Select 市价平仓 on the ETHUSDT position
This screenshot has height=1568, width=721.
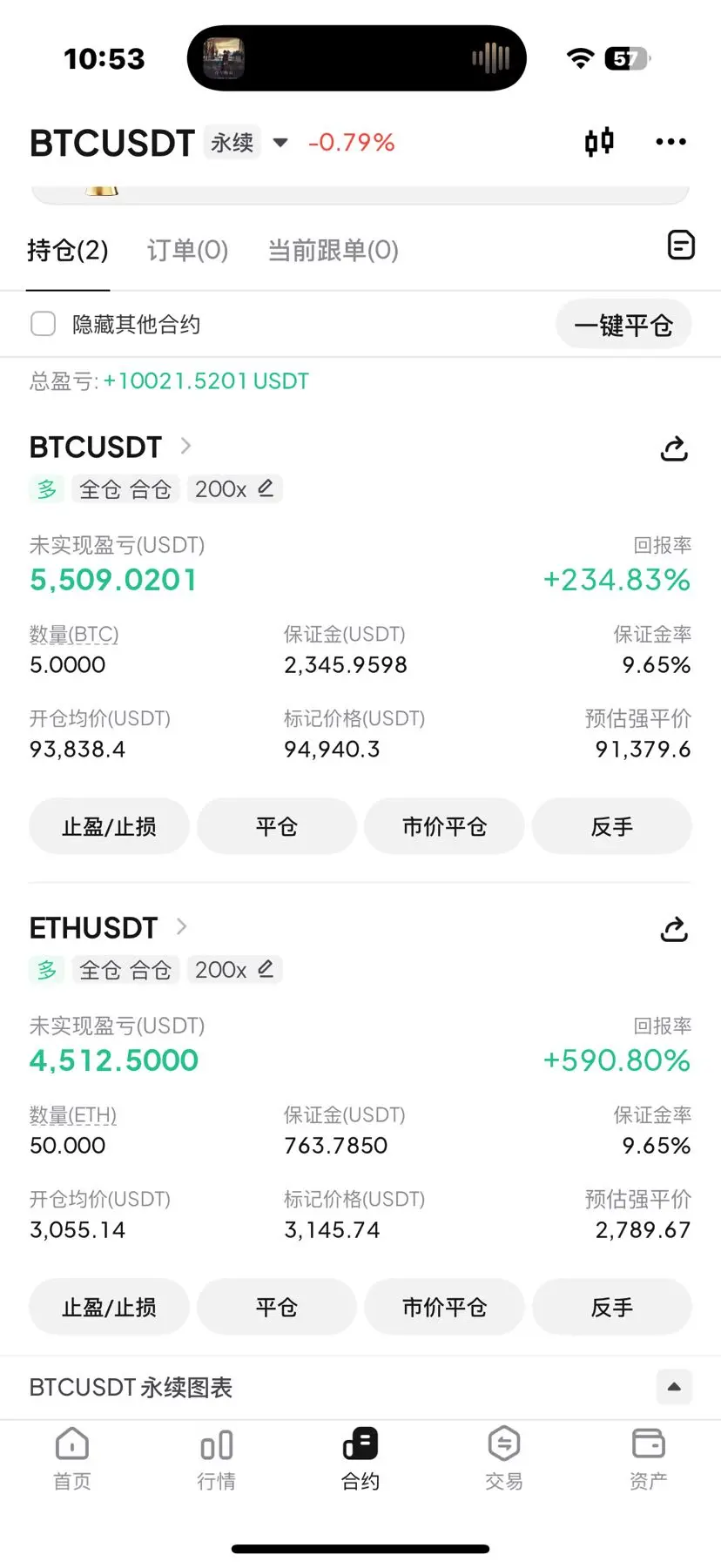(444, 1307)
